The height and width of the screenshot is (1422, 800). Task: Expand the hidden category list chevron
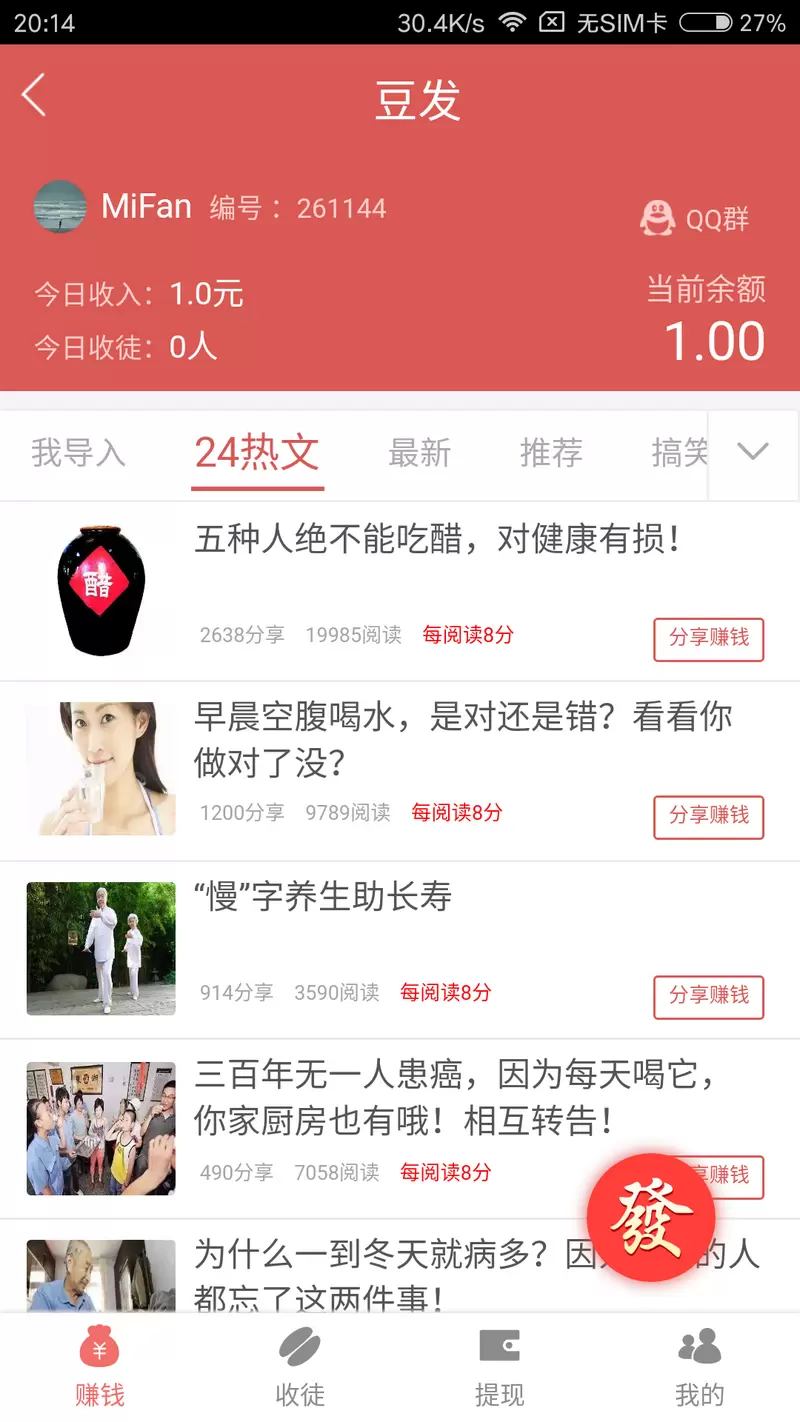(x=753, y=452)
